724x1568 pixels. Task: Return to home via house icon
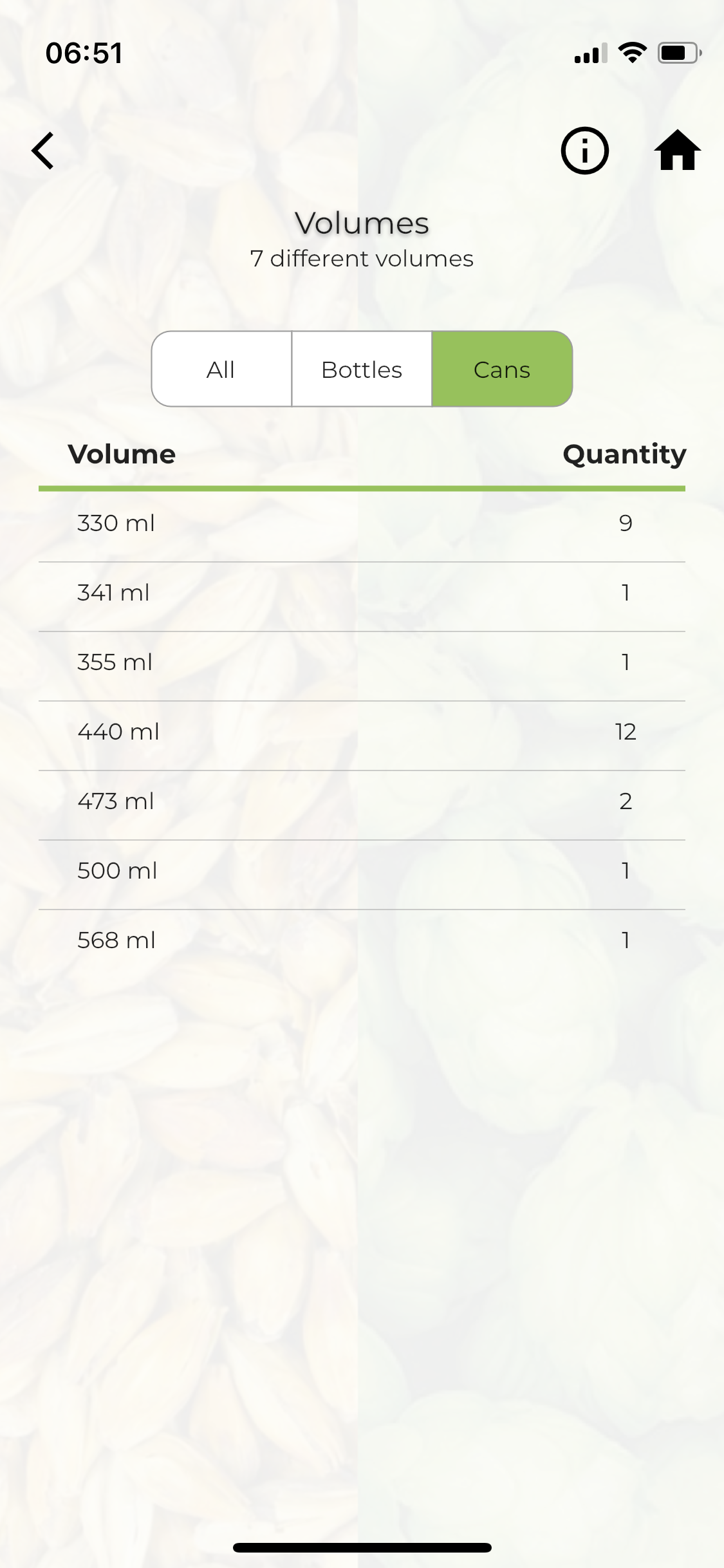677,151
